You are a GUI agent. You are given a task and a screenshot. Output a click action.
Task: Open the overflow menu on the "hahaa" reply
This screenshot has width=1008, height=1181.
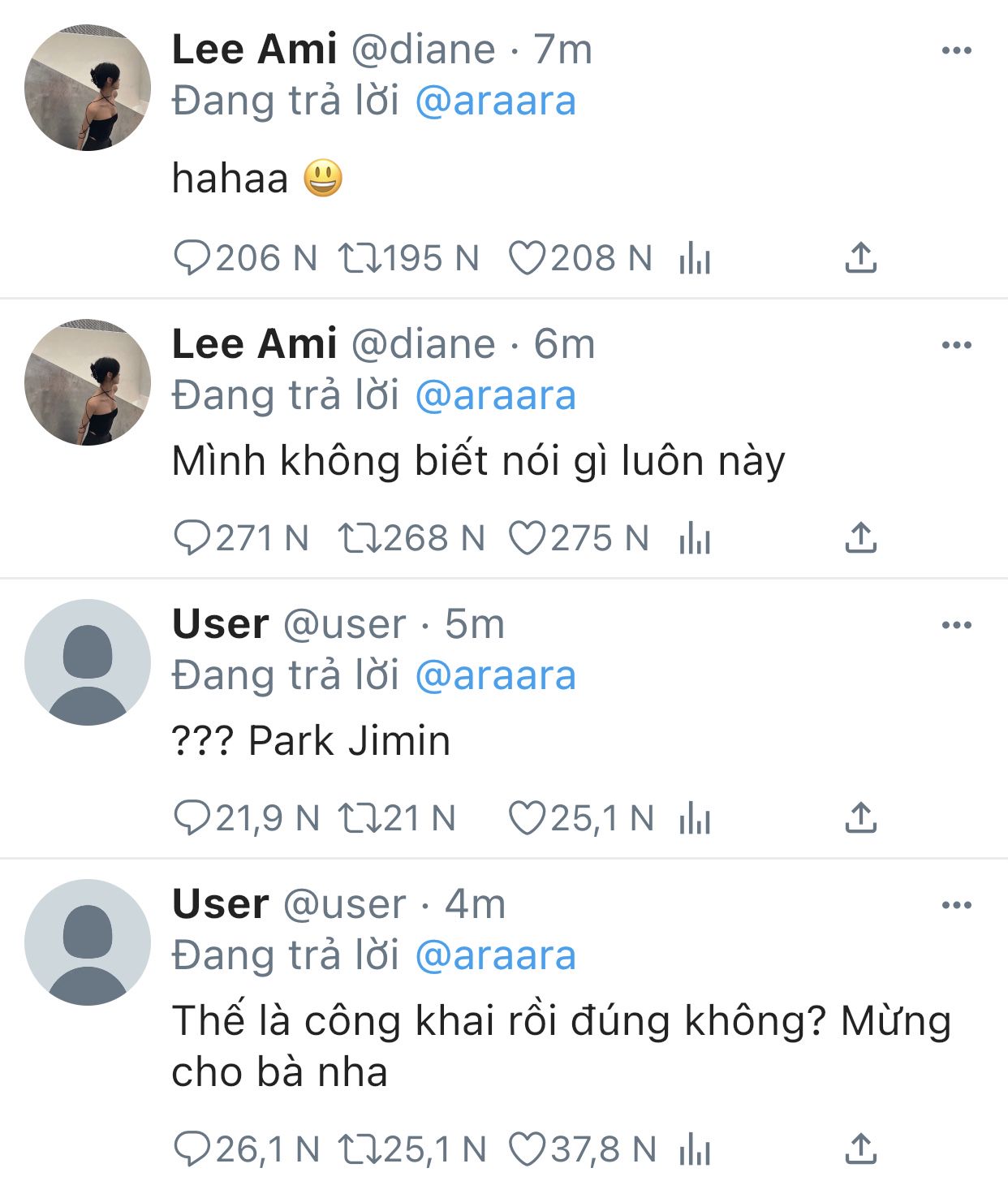coord(956,50)
